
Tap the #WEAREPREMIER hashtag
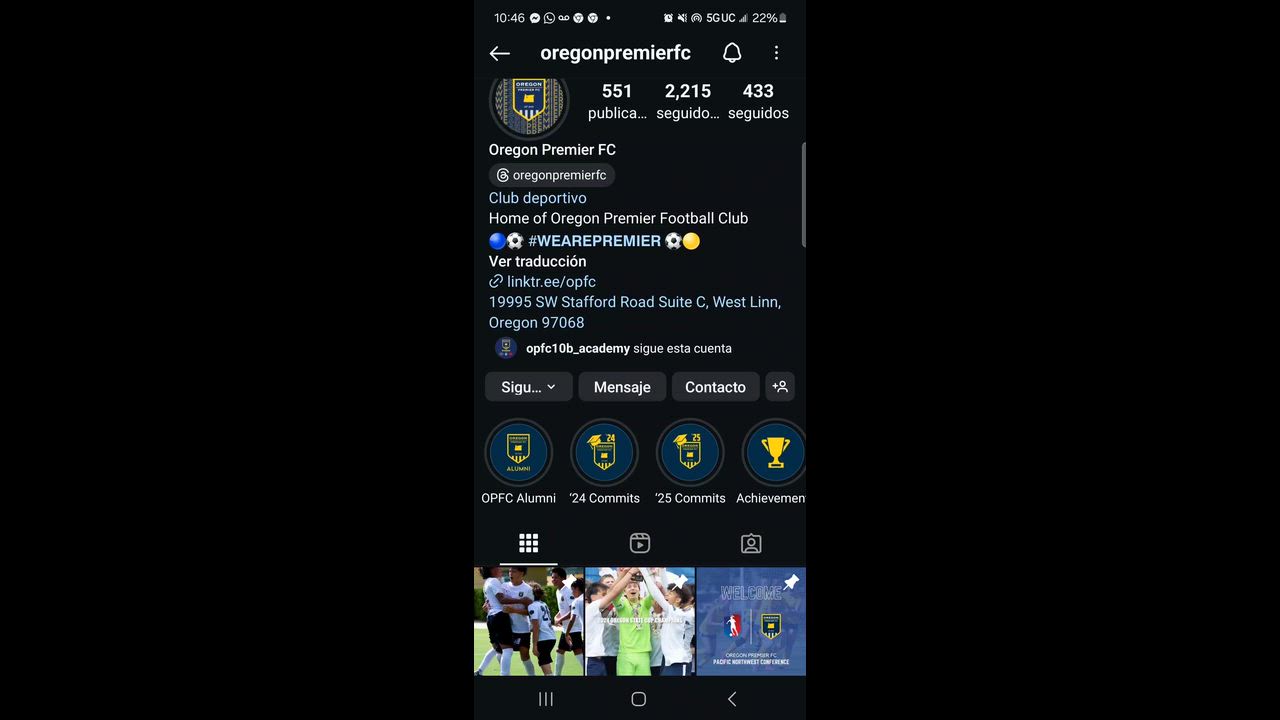pos(594,241)
